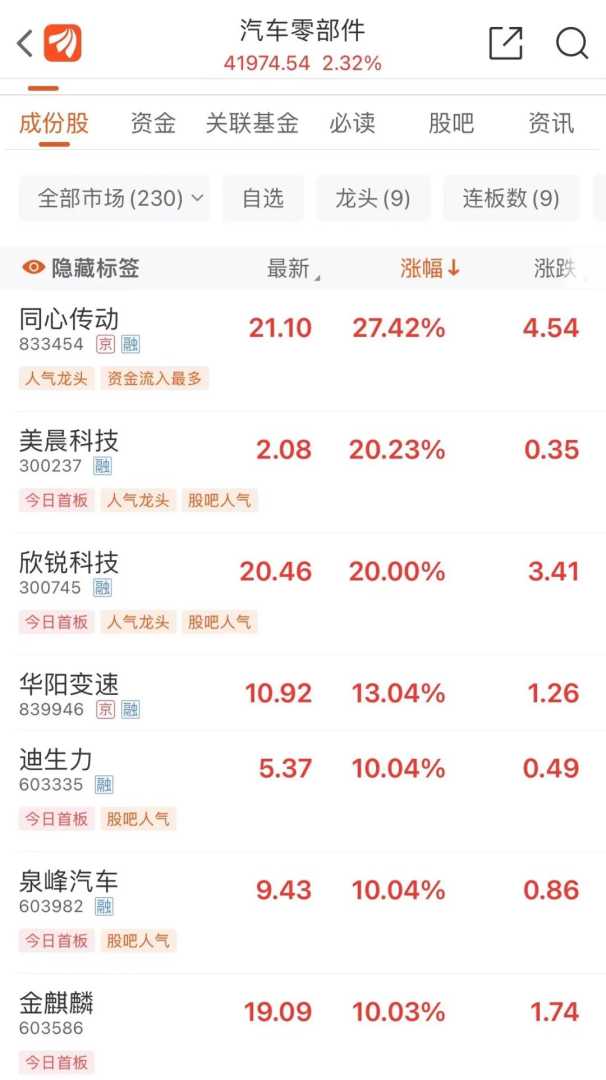606x1080 pixels.
Task: Open the search icon
Action: pos(571,43)
